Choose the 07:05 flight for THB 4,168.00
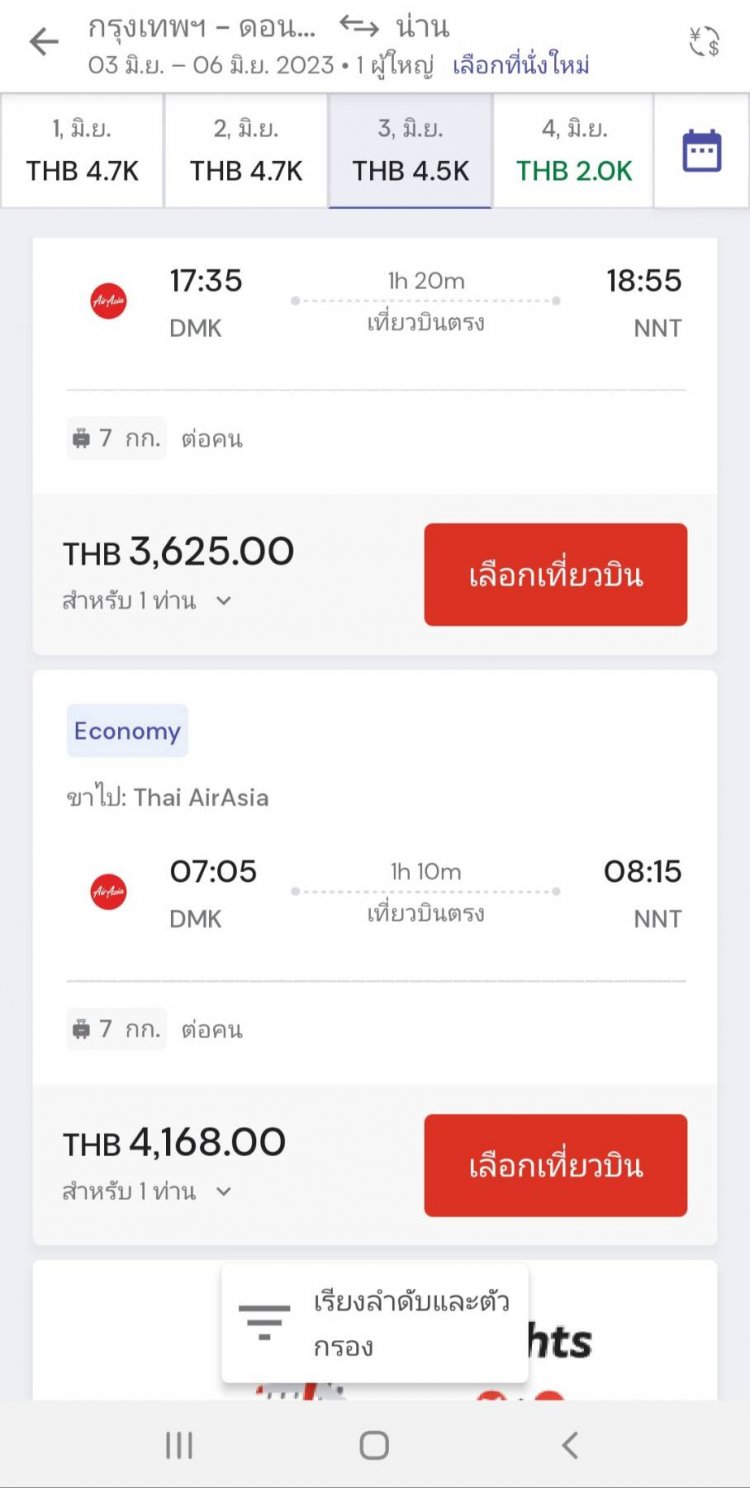This screenshot has height=1488, width=750. pyautogui.click(x=555, y=1166)
